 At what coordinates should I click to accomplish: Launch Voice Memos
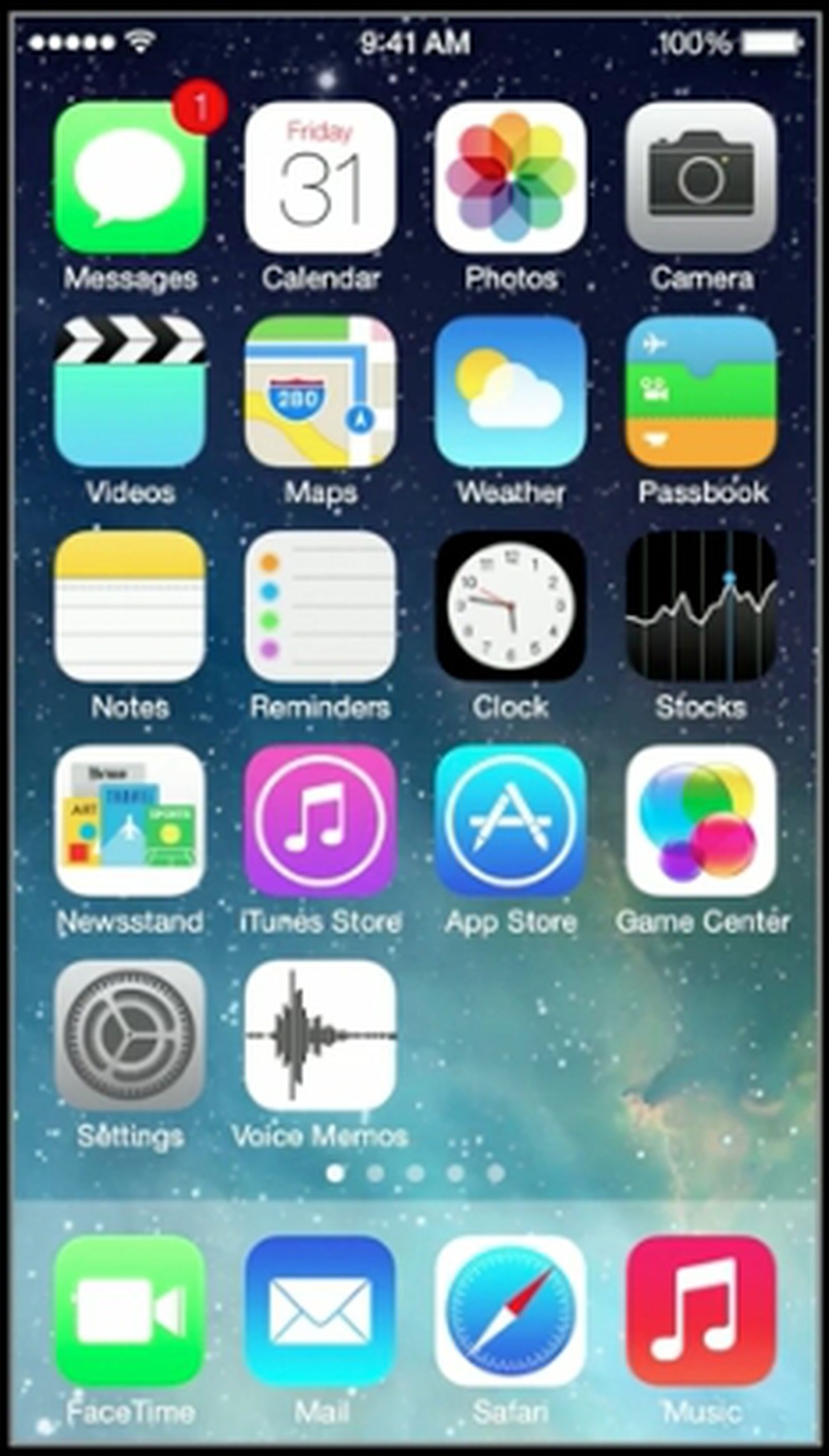click(x=320, y=1035)
